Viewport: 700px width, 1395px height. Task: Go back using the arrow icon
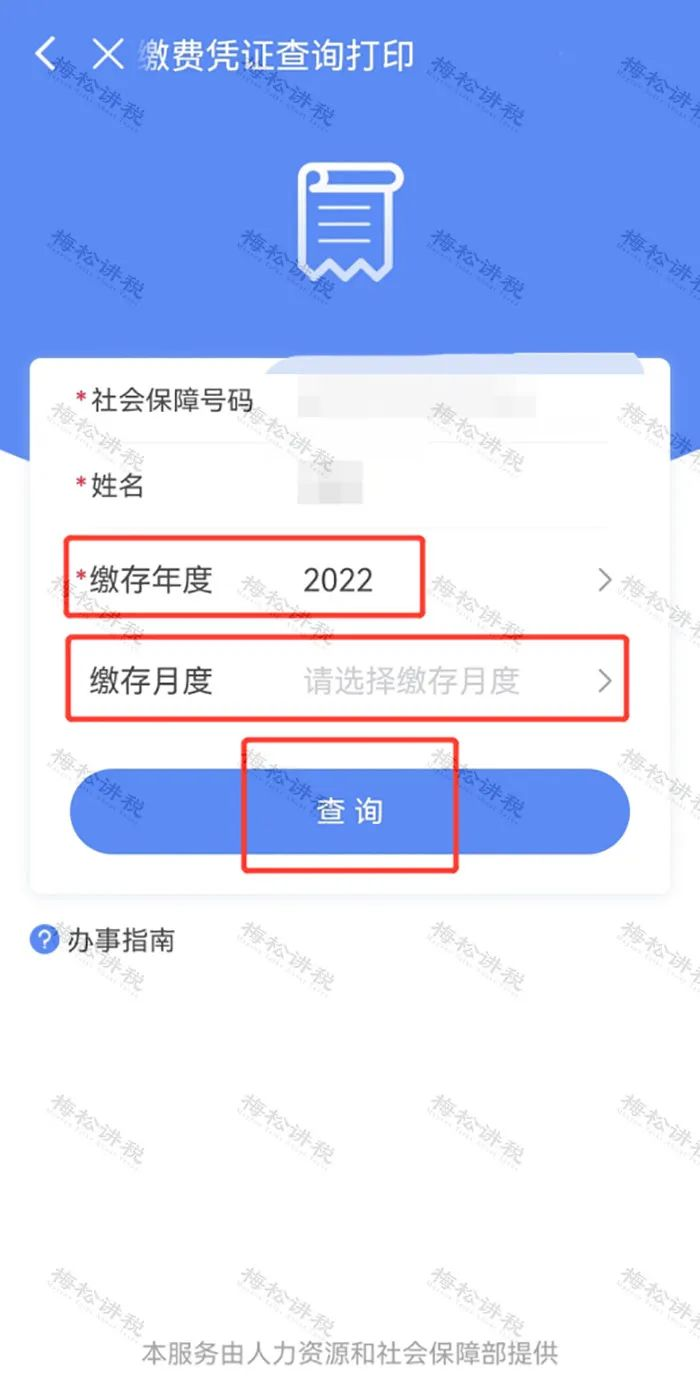click(45, 54)
